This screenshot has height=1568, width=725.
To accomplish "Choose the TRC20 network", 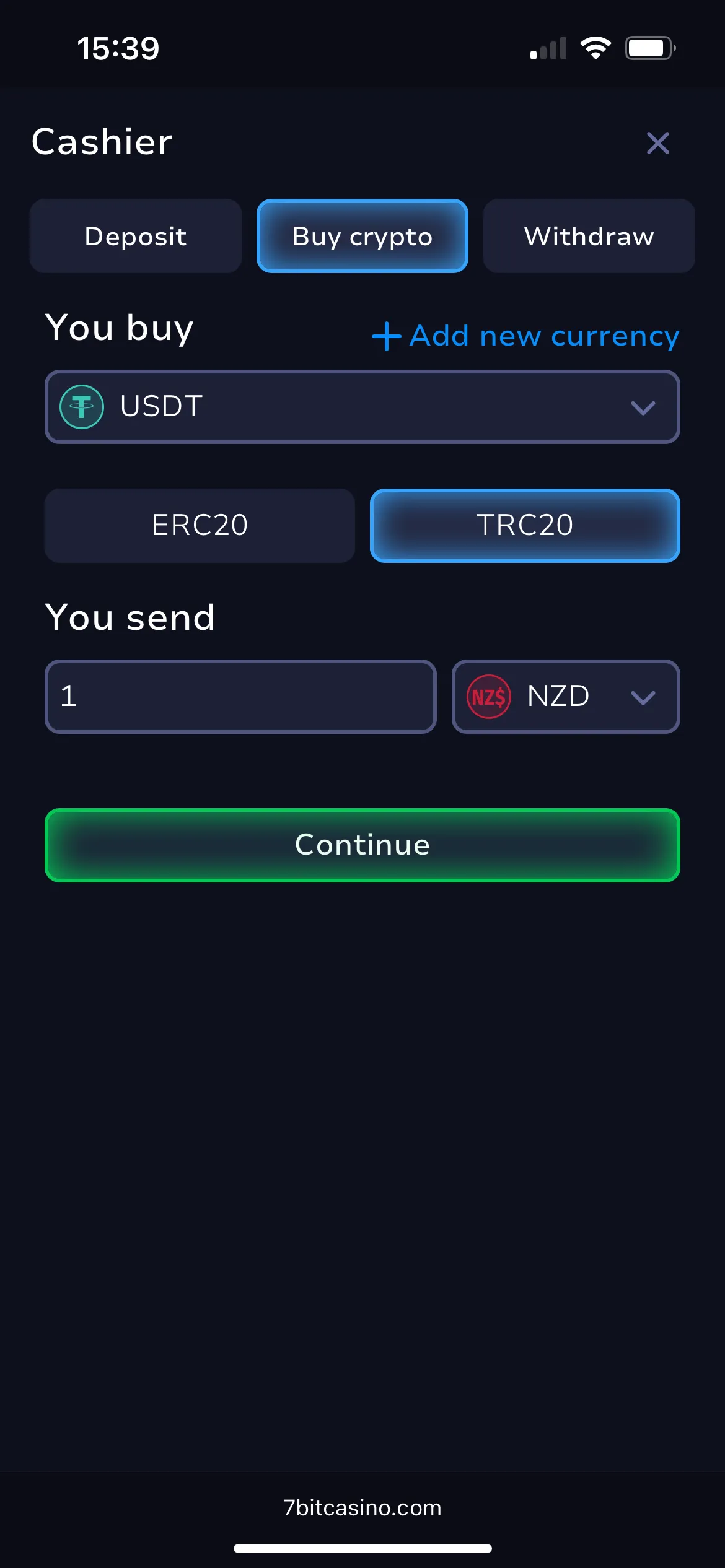I will [525, 525].
